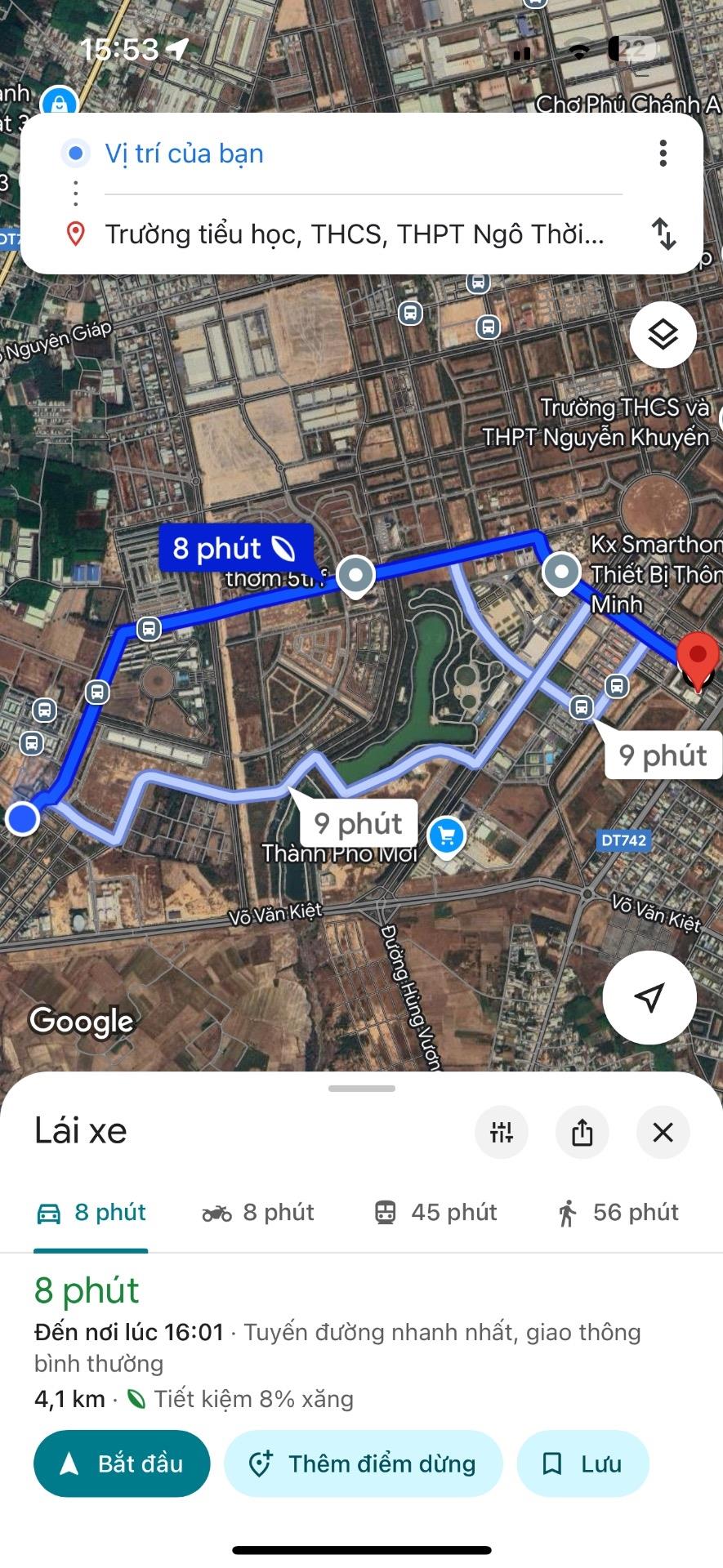723x1568 pixels.
Task: Close the directions panel
Action: pos(663,1132)
